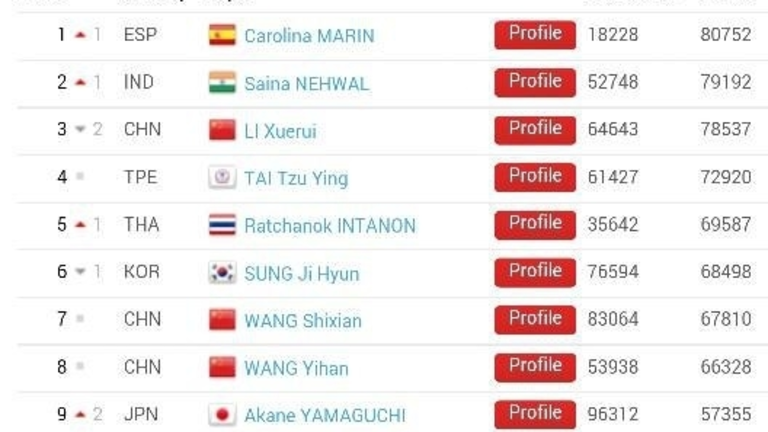Open Profile button for TAI Tzu Ying

(x=534, y=177)
